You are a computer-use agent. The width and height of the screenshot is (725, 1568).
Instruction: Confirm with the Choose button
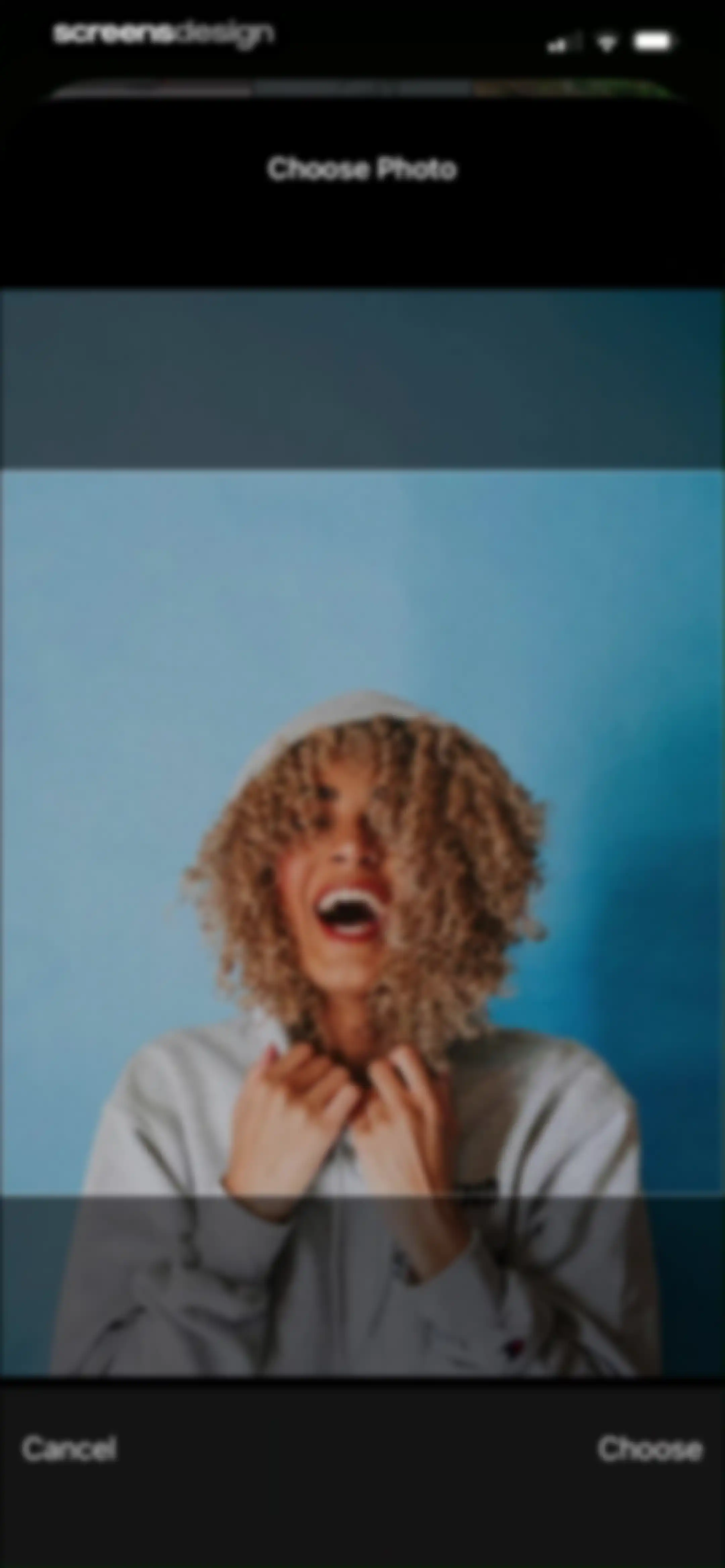tap(650, 1449)
